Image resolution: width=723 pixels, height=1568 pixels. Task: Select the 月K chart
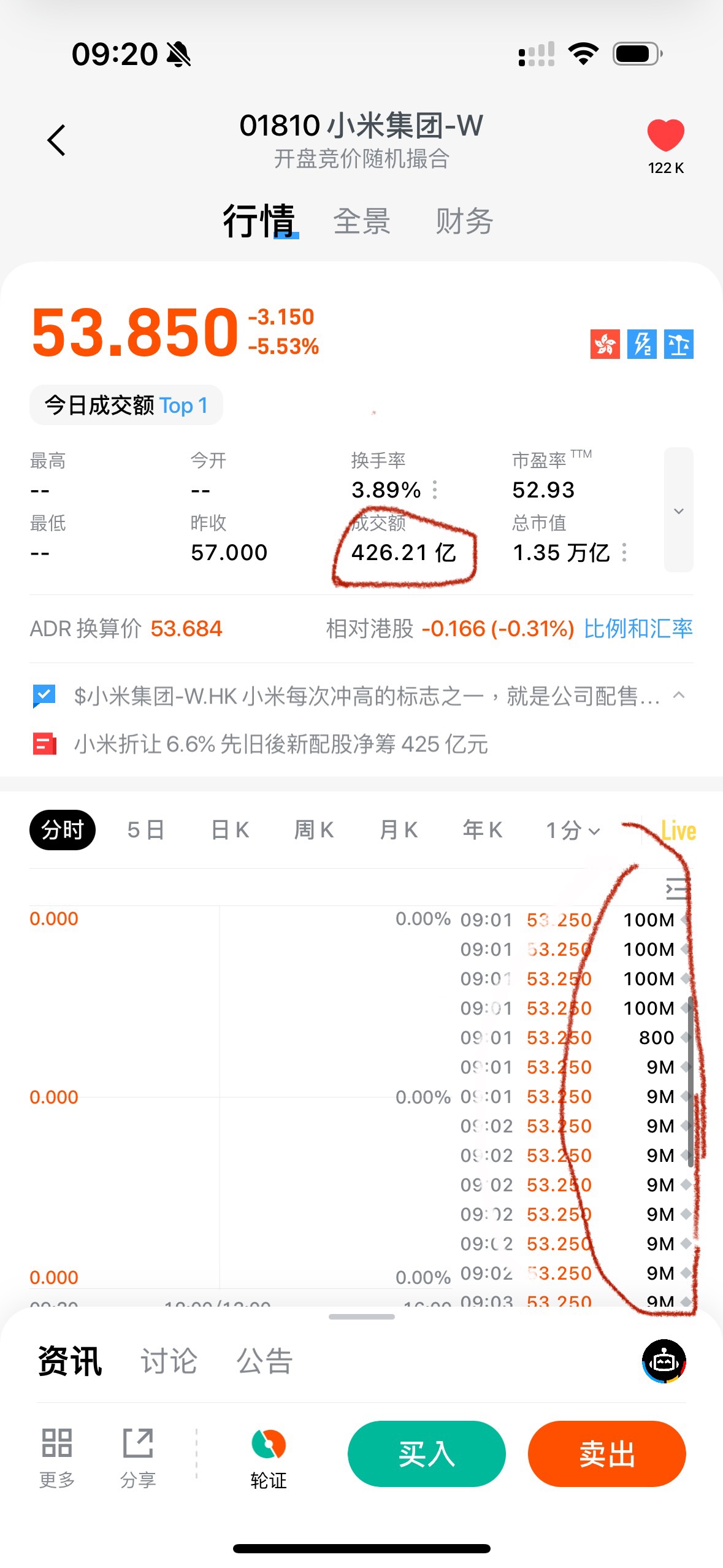(x=399, y=830)
